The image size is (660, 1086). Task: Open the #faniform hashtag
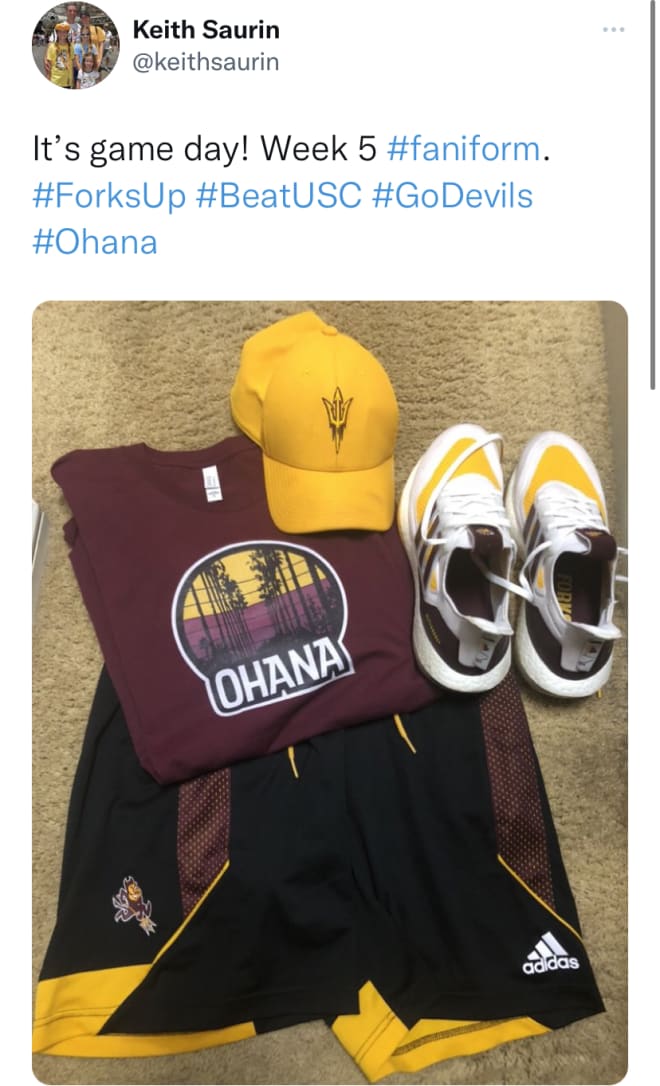tap(464, 149)
